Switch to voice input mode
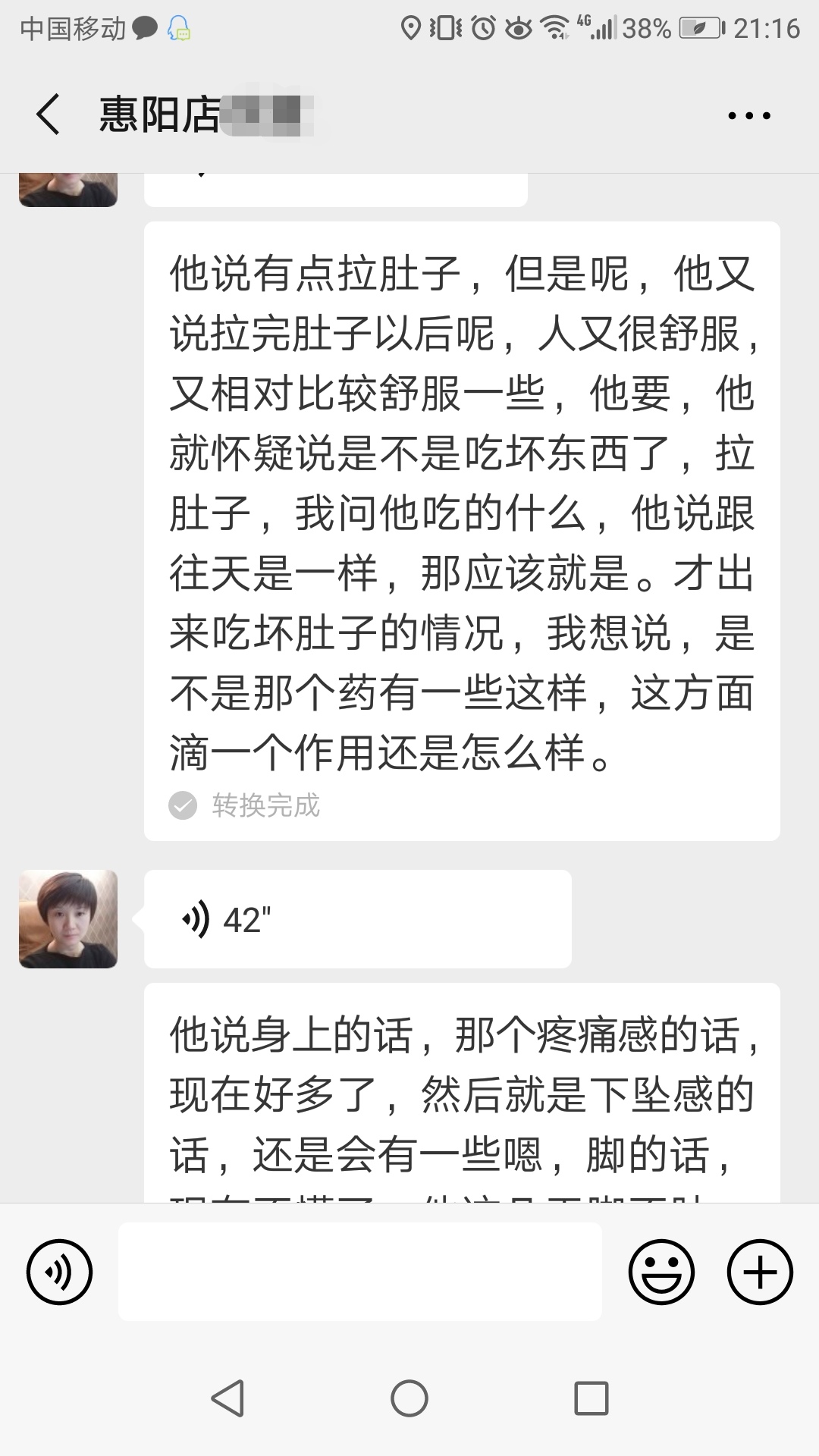 (59, 1272)
